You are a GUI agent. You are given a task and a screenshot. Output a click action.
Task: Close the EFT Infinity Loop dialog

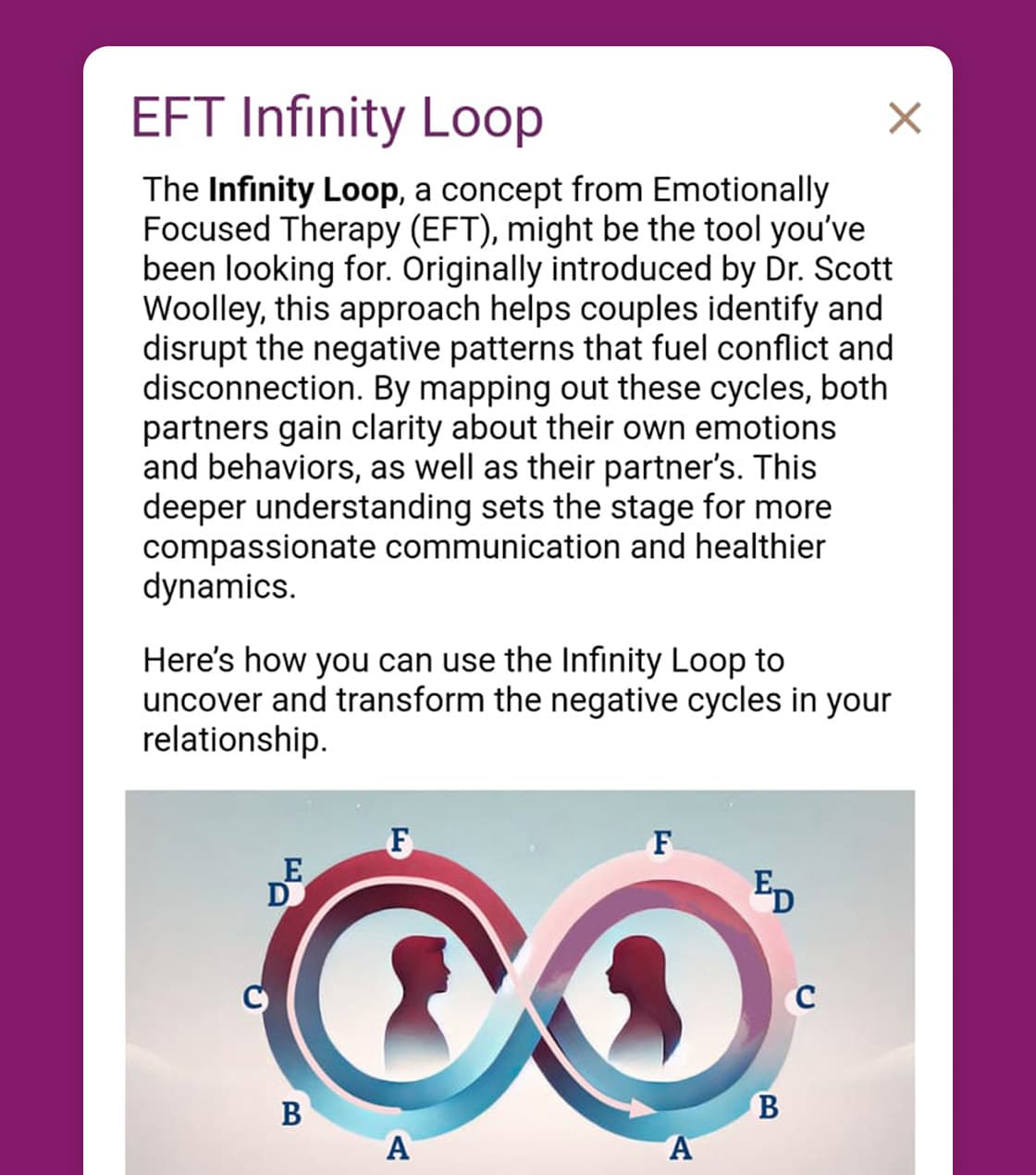click(904, 118)
